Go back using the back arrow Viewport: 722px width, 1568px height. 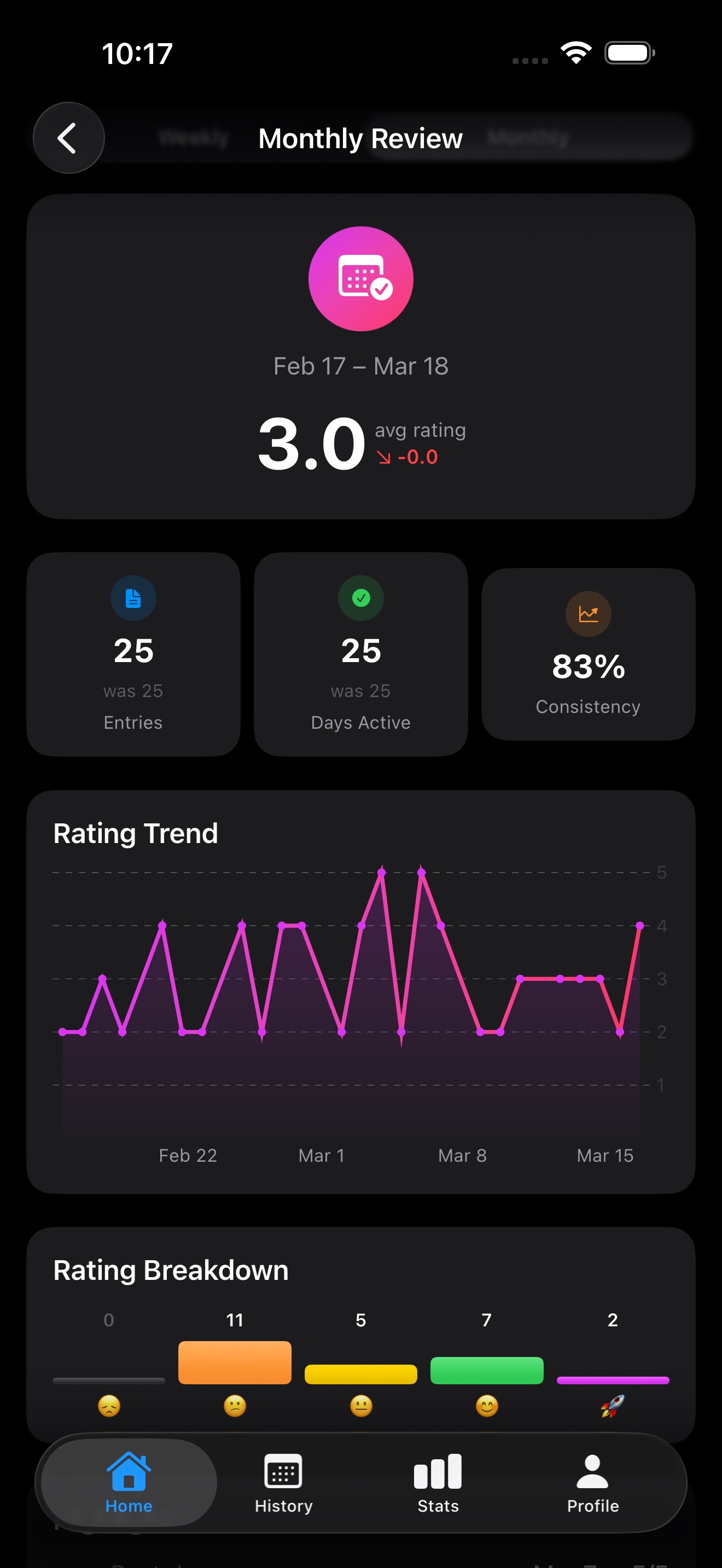[68, 138]
